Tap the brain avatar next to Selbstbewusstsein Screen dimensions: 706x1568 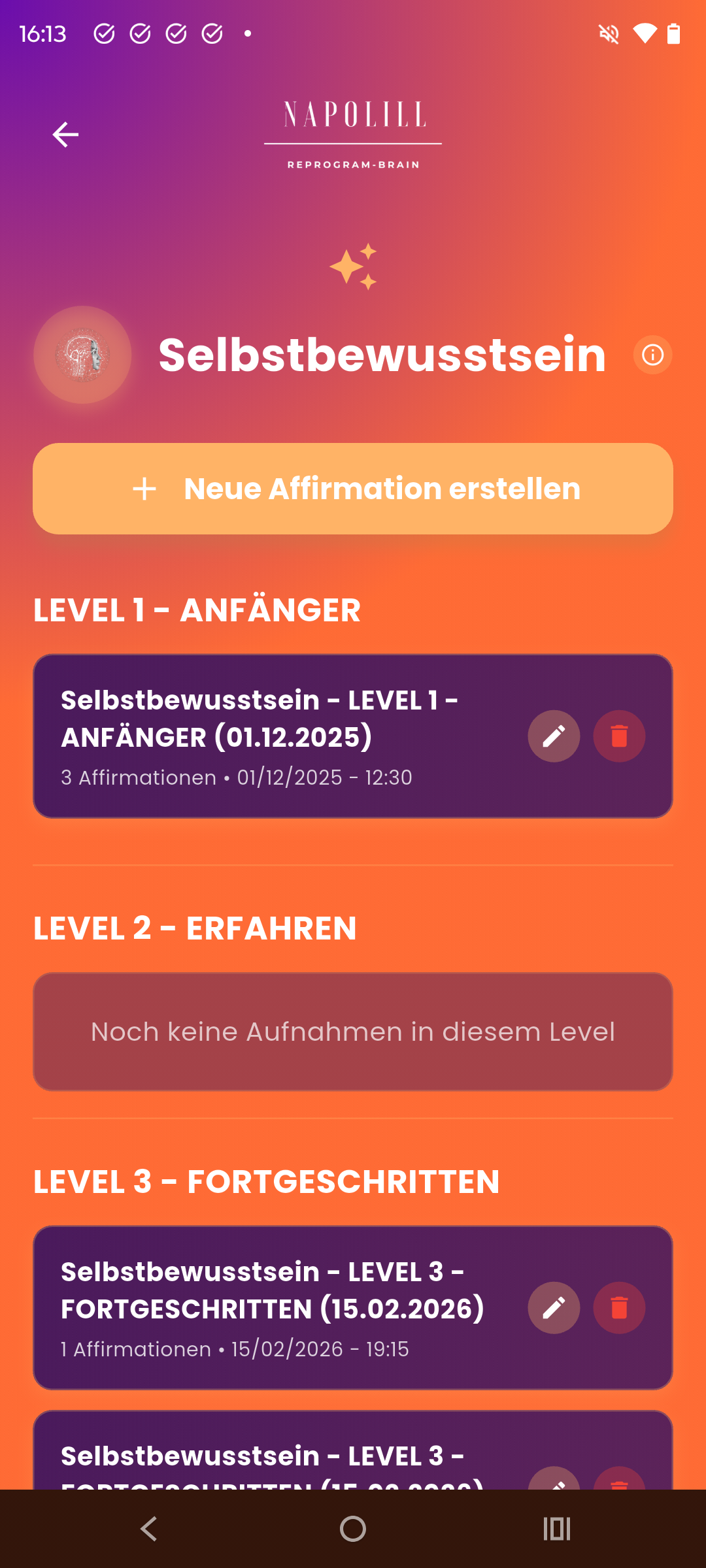click(82, 353)
